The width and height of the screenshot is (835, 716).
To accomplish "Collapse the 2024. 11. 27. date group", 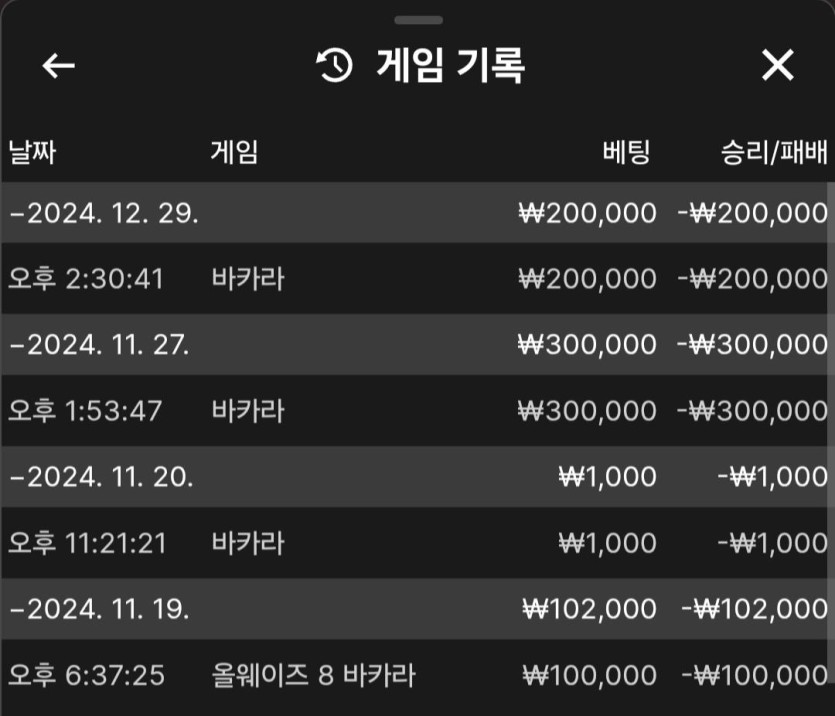I will (x=100, y=345).
